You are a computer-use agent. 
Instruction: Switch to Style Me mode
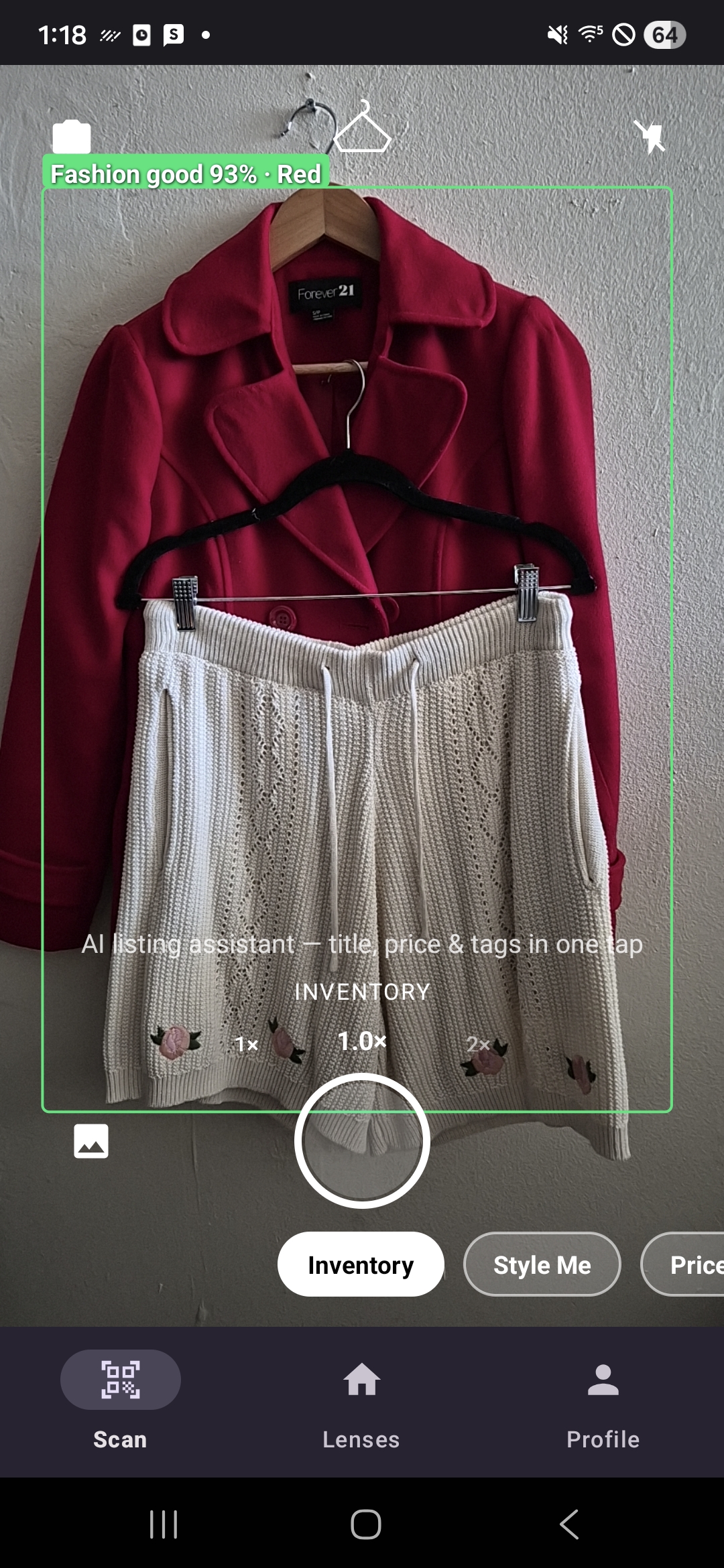(542, 1264)
